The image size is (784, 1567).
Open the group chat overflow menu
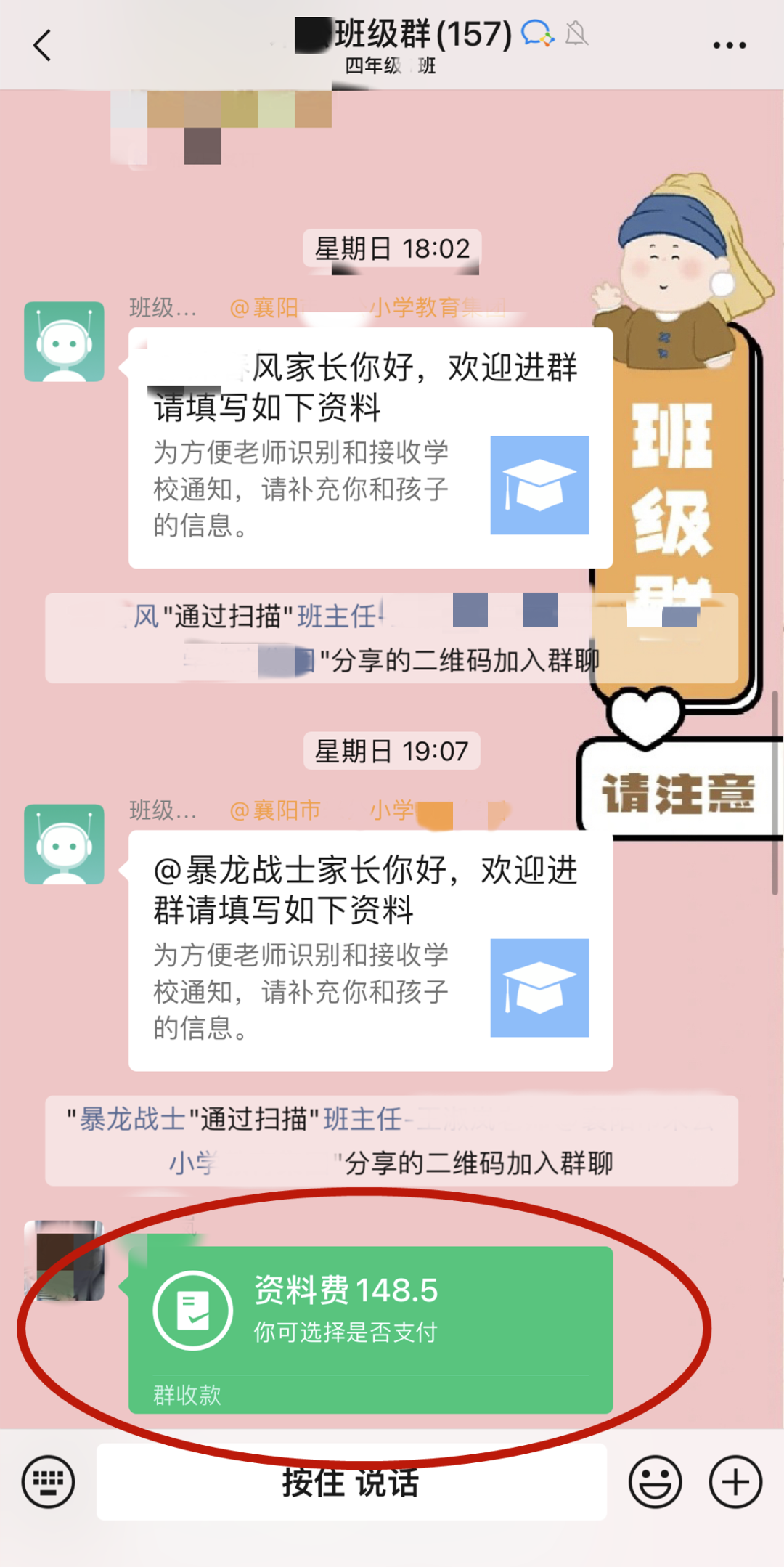729,45
